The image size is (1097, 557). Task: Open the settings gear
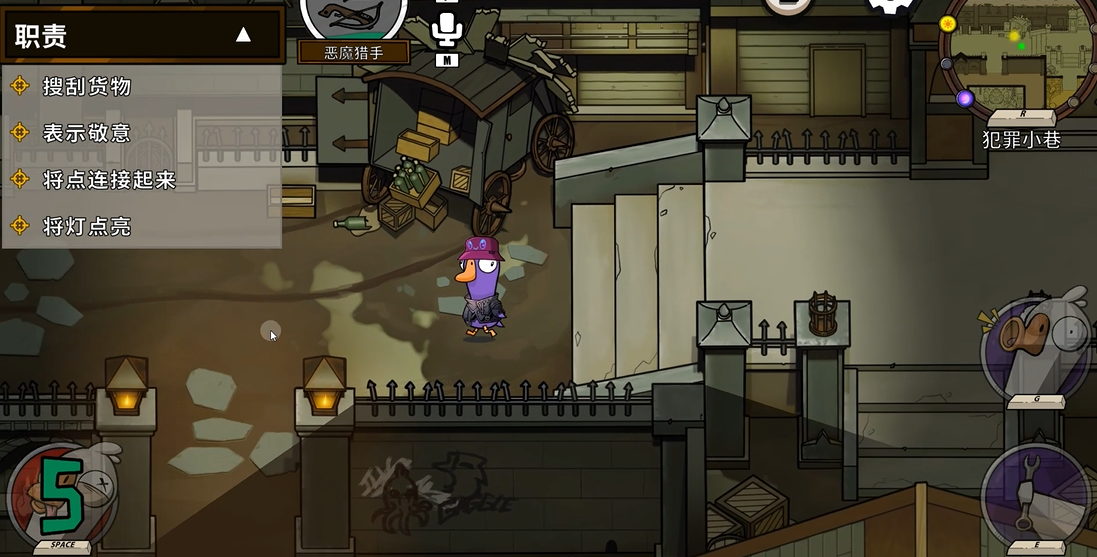pos(889,5)
